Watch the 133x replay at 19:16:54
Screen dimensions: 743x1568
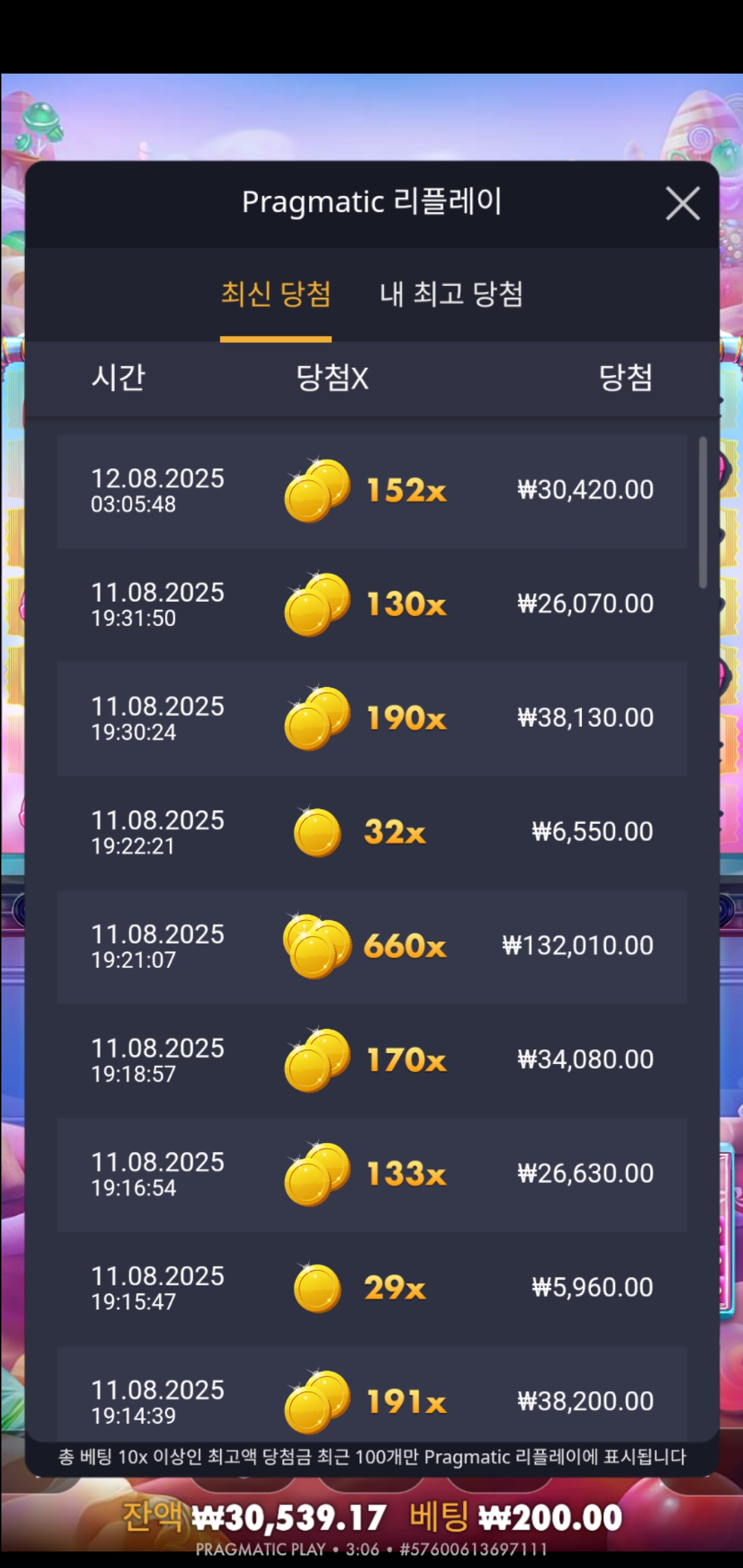(371, 1174)
